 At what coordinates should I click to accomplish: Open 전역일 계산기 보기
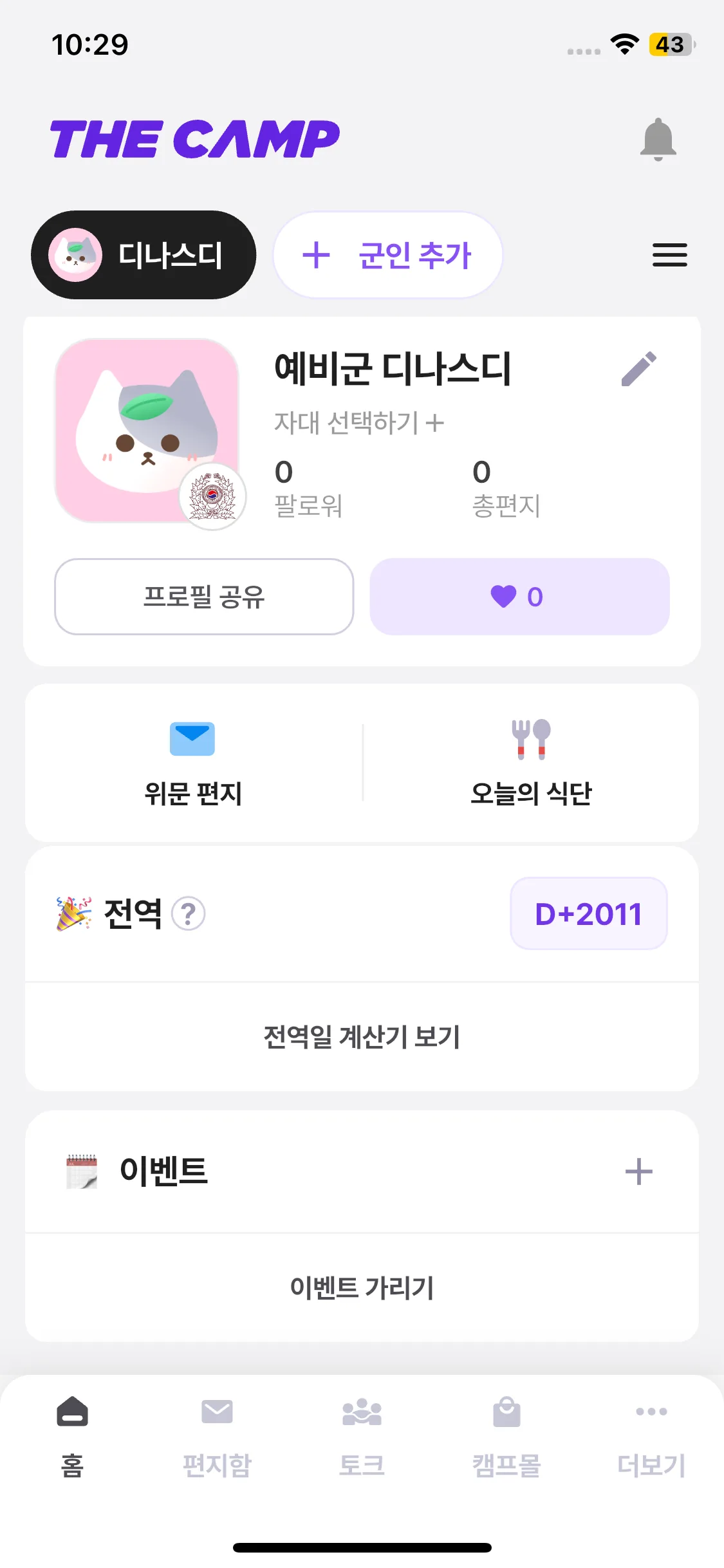tap(362, 1037)
